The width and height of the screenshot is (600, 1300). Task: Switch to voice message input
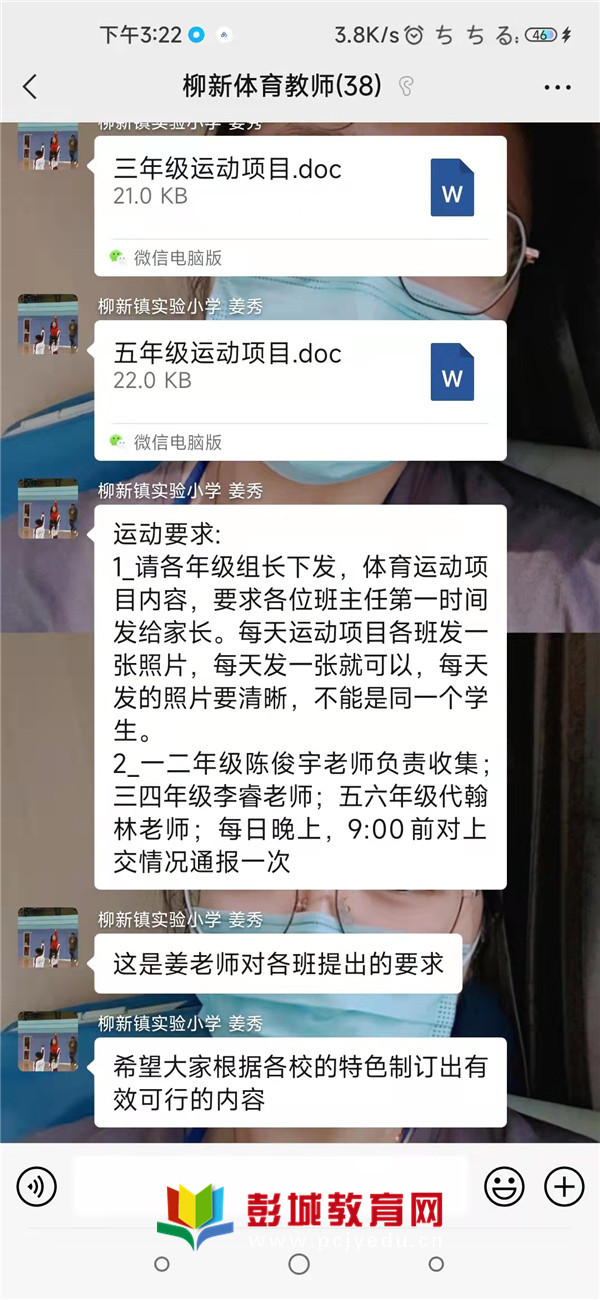37,1187
